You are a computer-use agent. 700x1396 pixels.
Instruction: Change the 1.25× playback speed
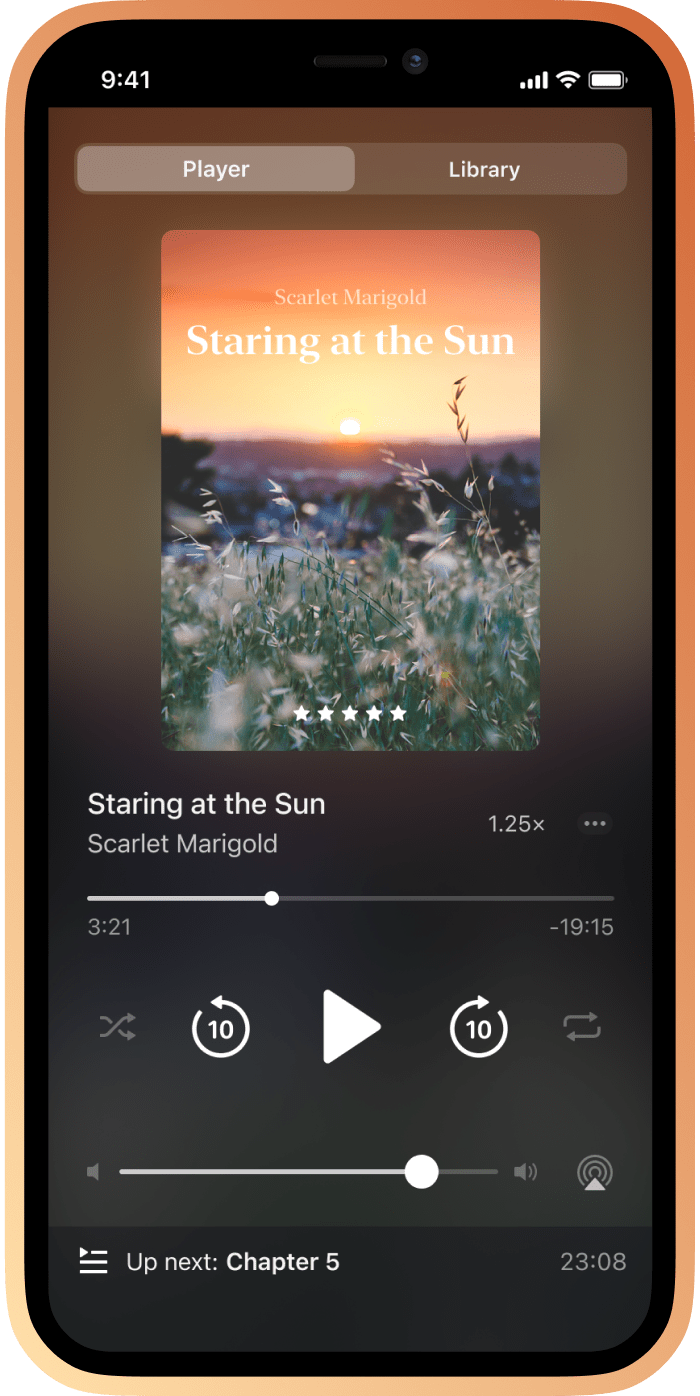click(516, 824)
